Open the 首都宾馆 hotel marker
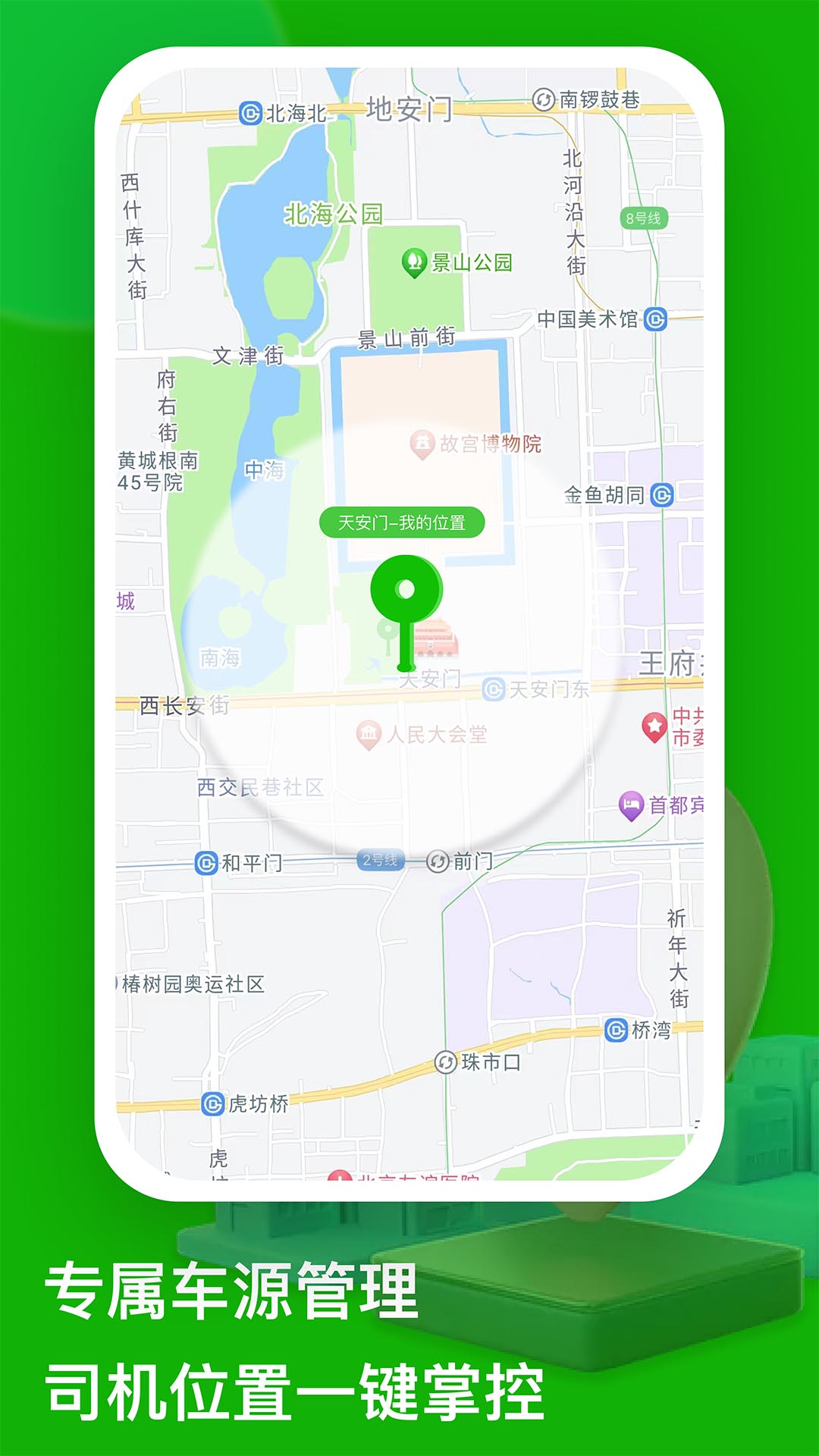 pyautogui.click(x=630, y=805)
